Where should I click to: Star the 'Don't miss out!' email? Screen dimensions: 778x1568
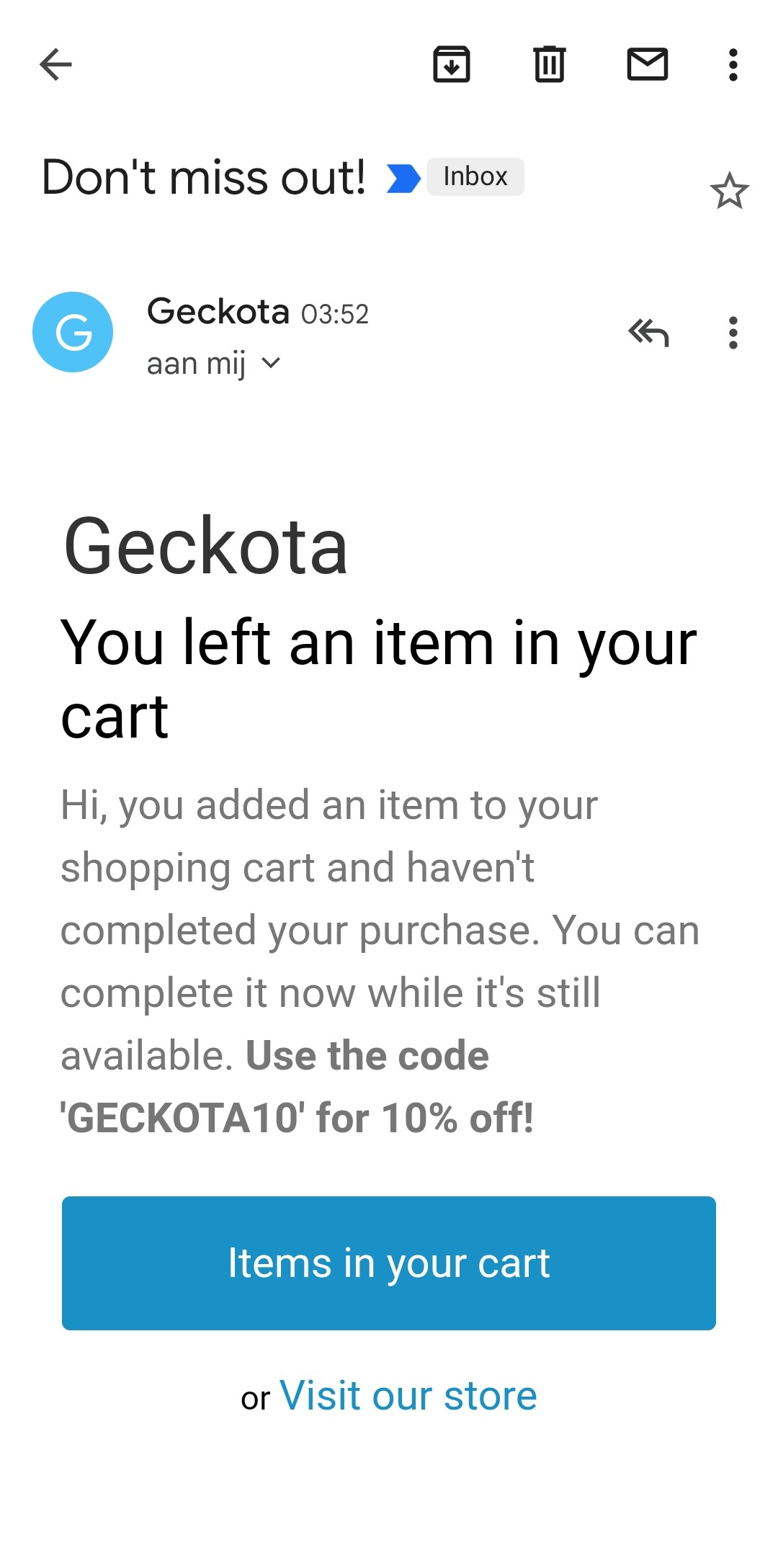tap(730, 191)
